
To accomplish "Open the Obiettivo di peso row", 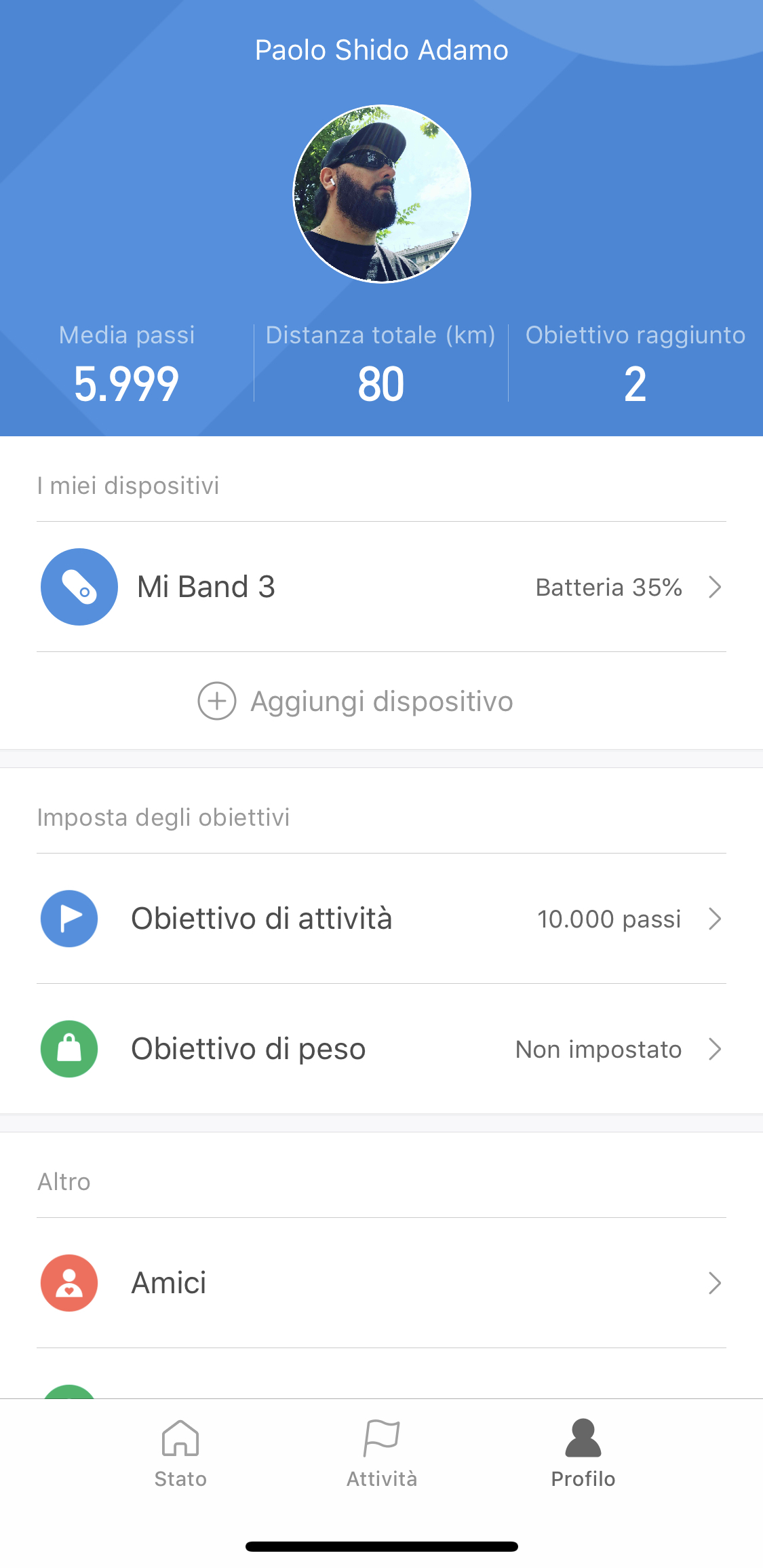I will click(x=381, y=1049).
